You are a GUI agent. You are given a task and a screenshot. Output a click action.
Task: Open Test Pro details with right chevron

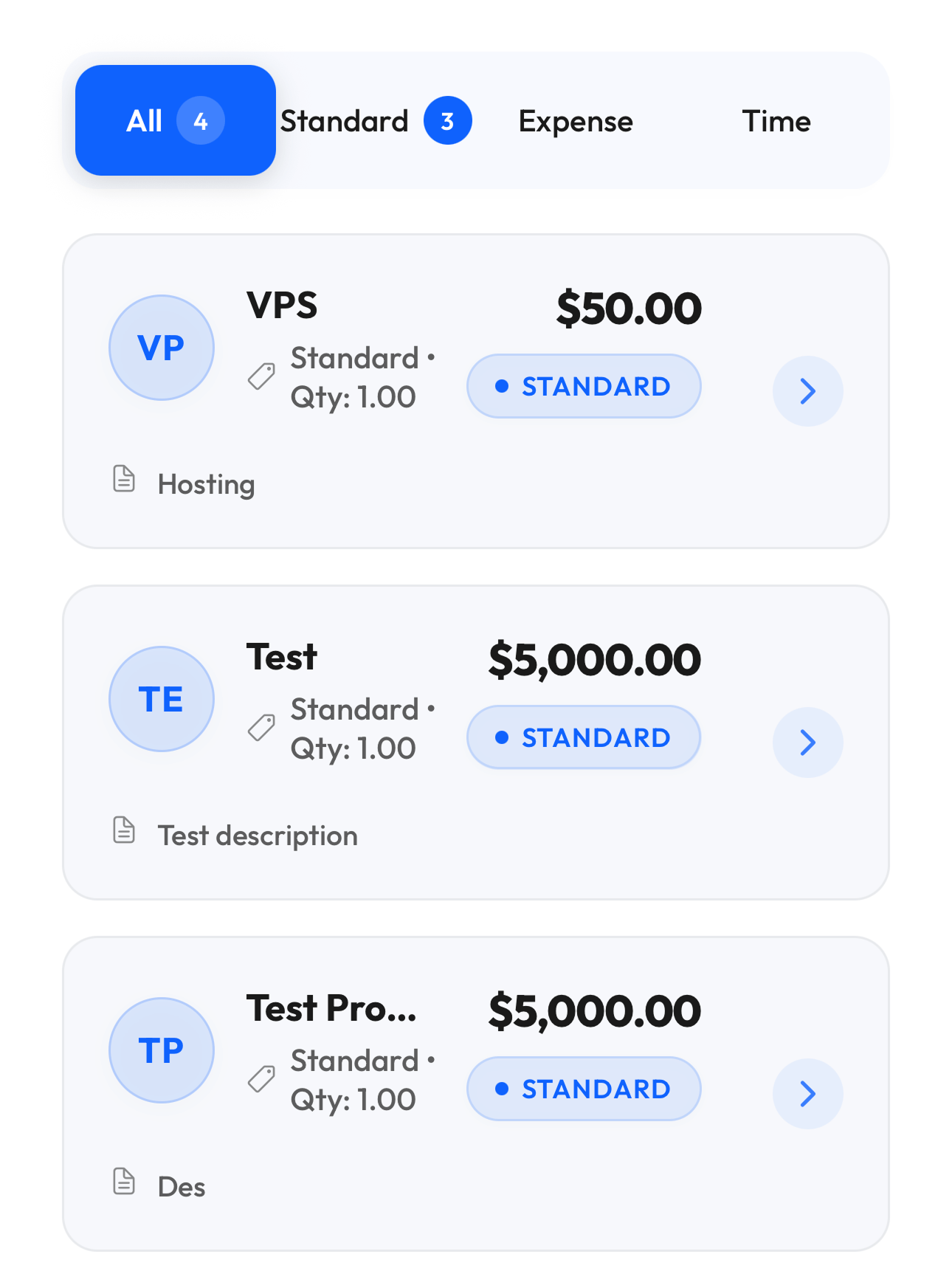(x=807, y=1094)
